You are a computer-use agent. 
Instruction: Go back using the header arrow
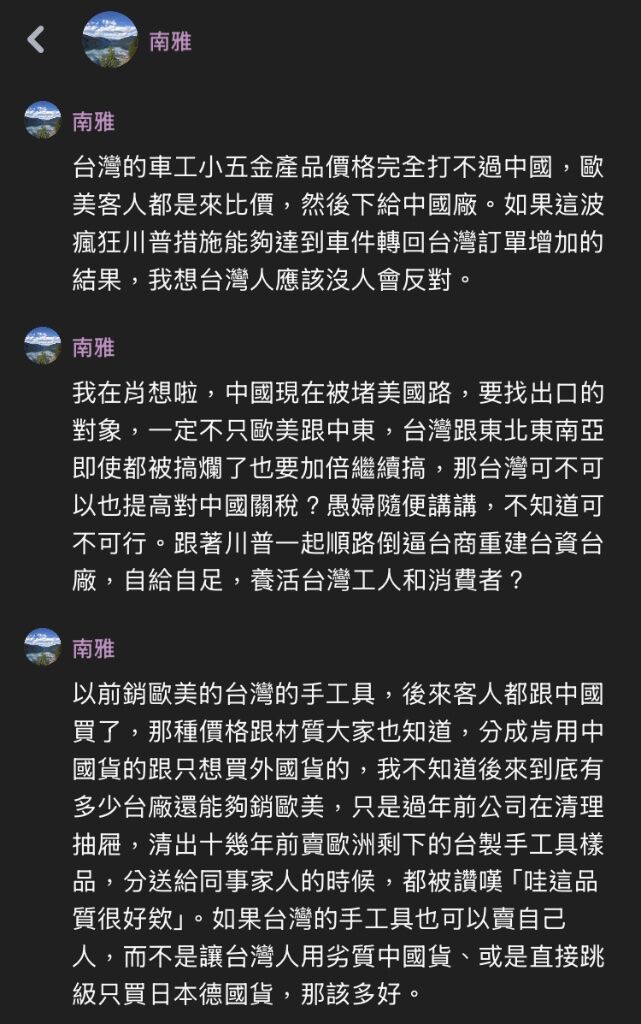(37, 40)
